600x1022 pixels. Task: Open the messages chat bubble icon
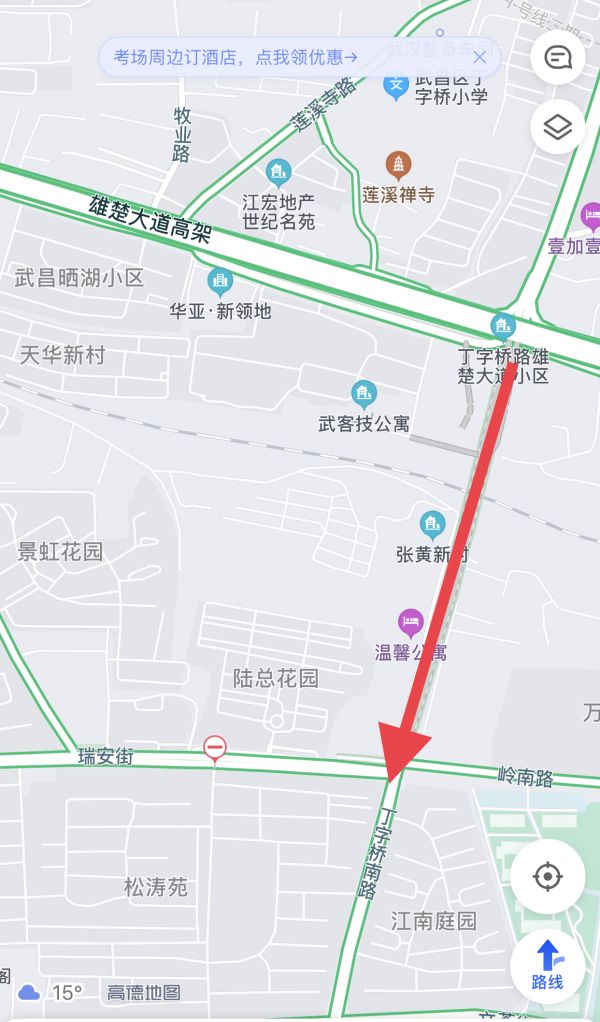pos(557,58)
